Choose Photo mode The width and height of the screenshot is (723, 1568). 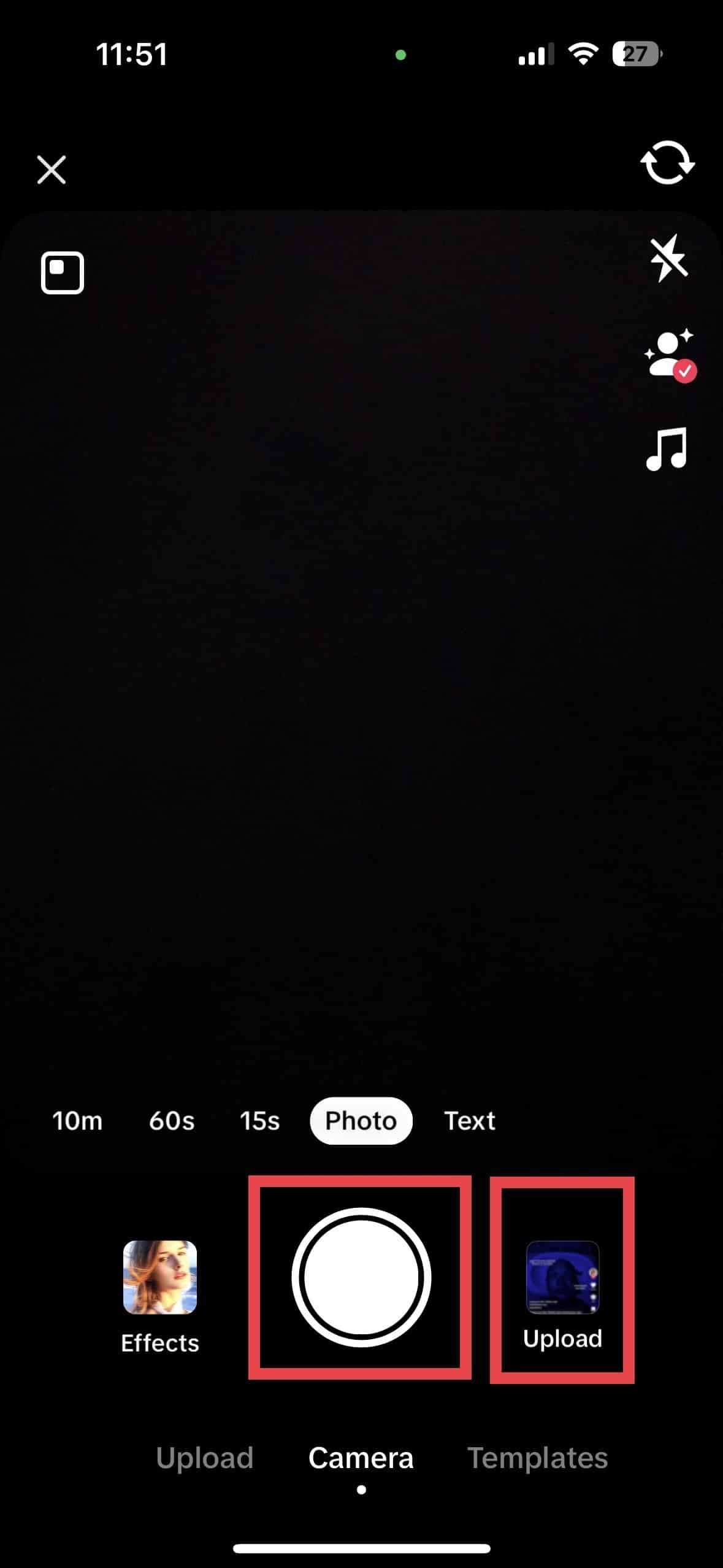361,1121
